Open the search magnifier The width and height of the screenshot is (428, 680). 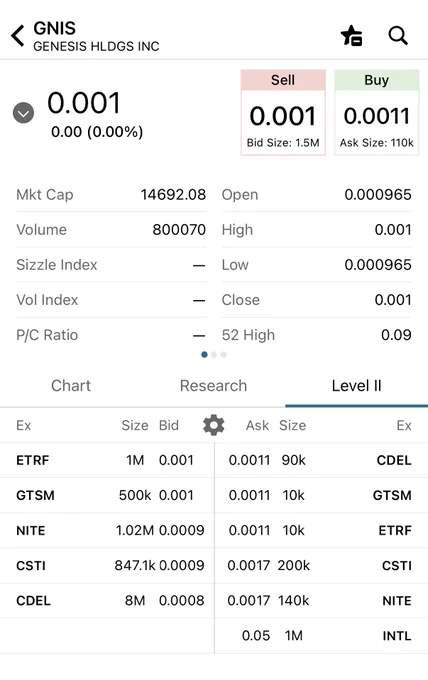point(398,36)
